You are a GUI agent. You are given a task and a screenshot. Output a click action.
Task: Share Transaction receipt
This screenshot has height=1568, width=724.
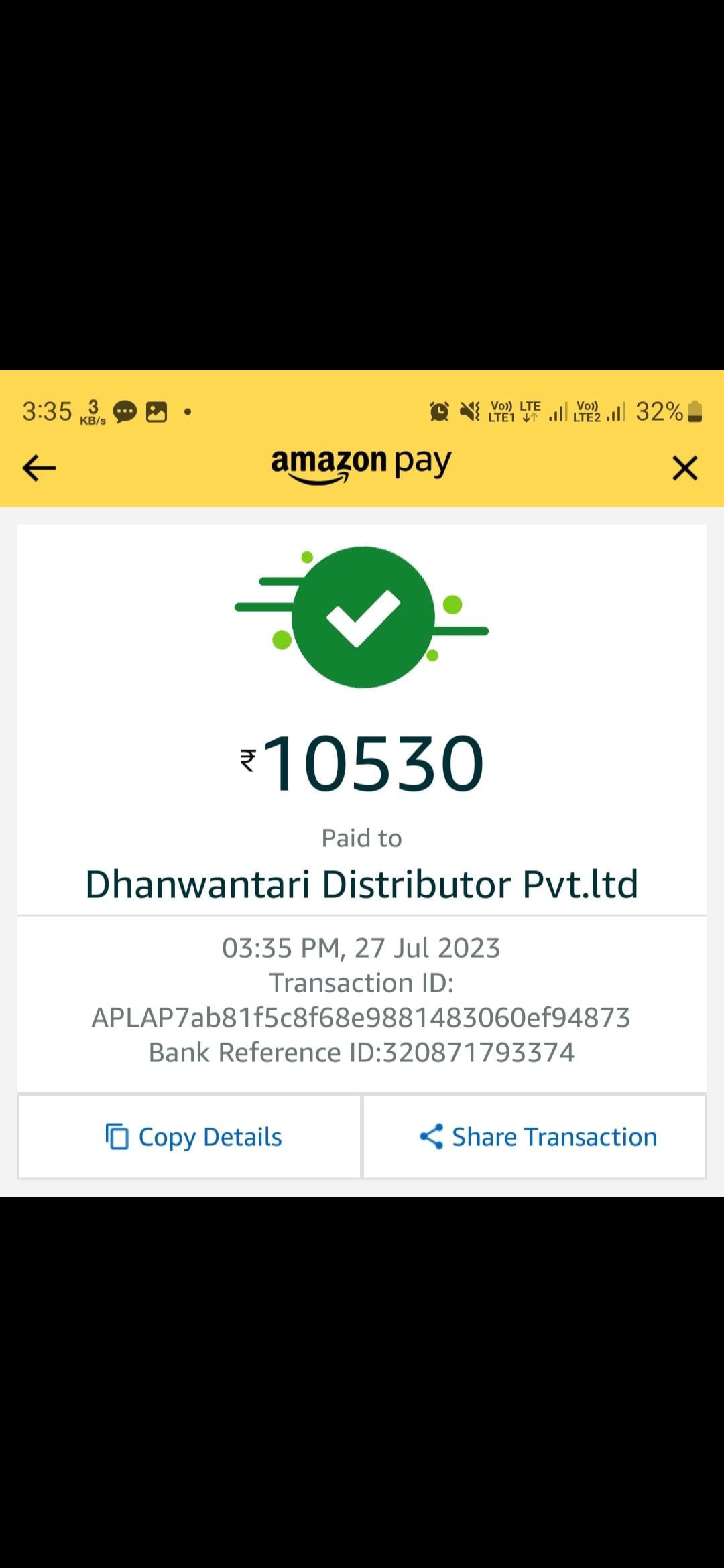(x=534, y=1136)
